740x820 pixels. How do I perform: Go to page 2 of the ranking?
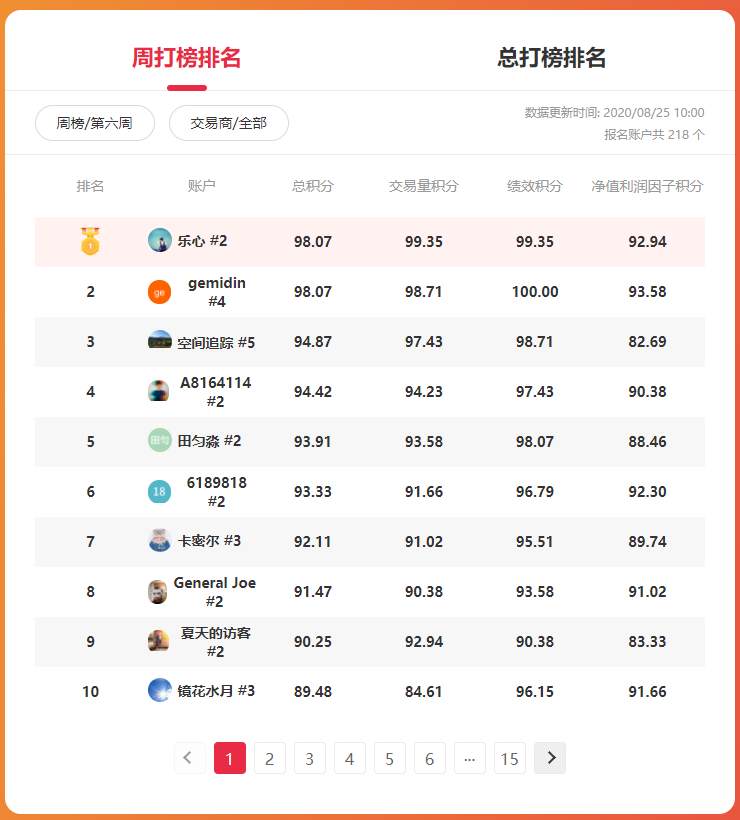269,759
